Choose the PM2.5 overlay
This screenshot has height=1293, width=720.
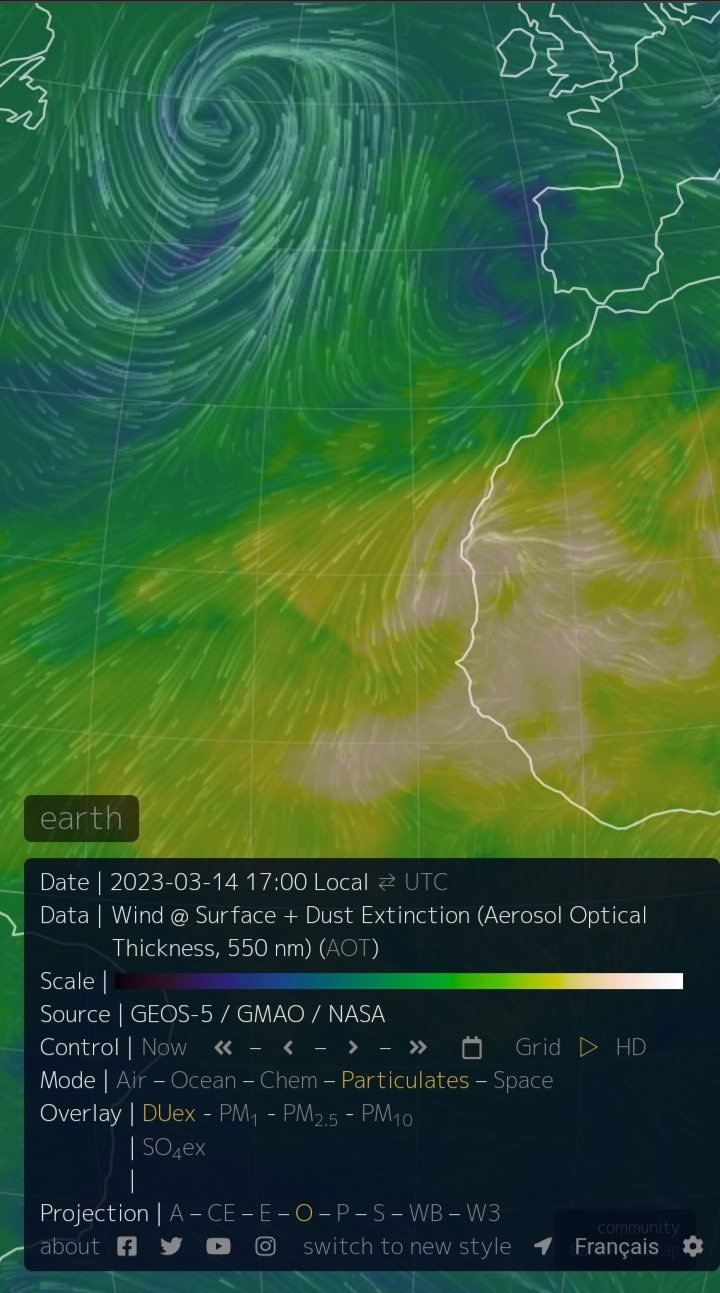tap(310, 1114)
